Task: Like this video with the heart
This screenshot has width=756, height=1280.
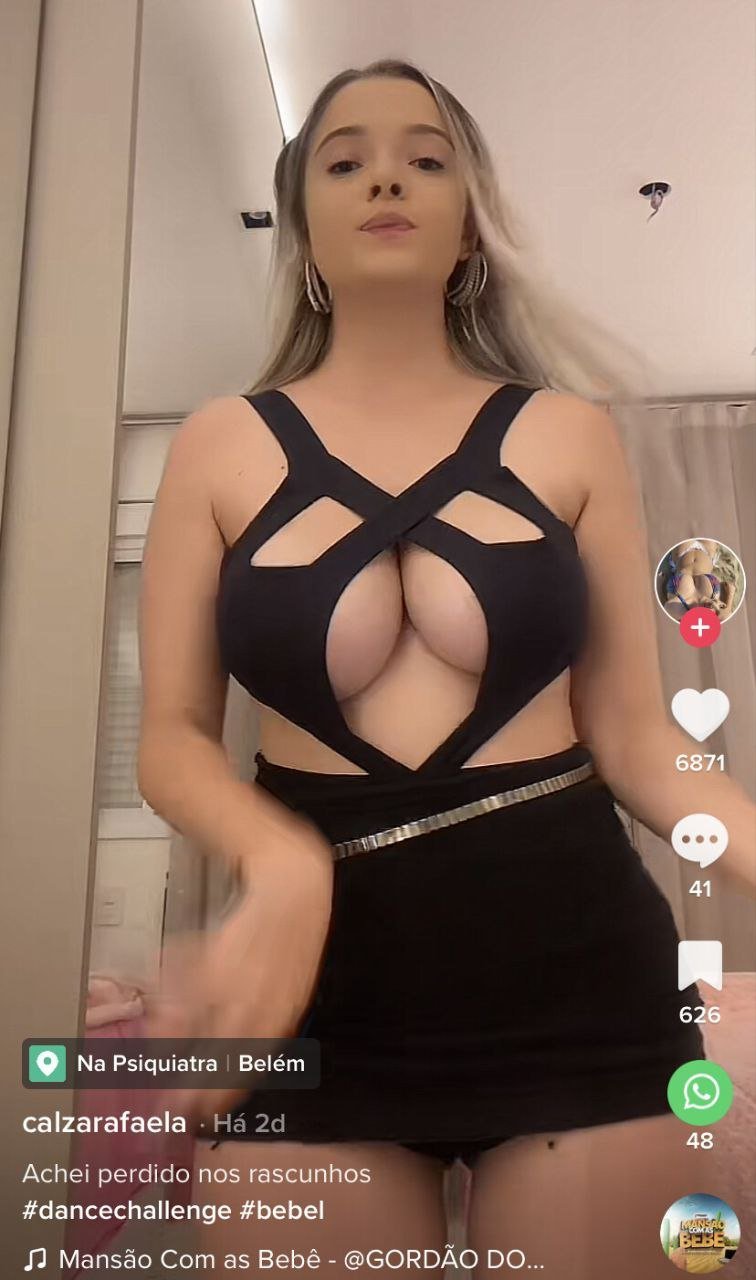Action: 699,715
